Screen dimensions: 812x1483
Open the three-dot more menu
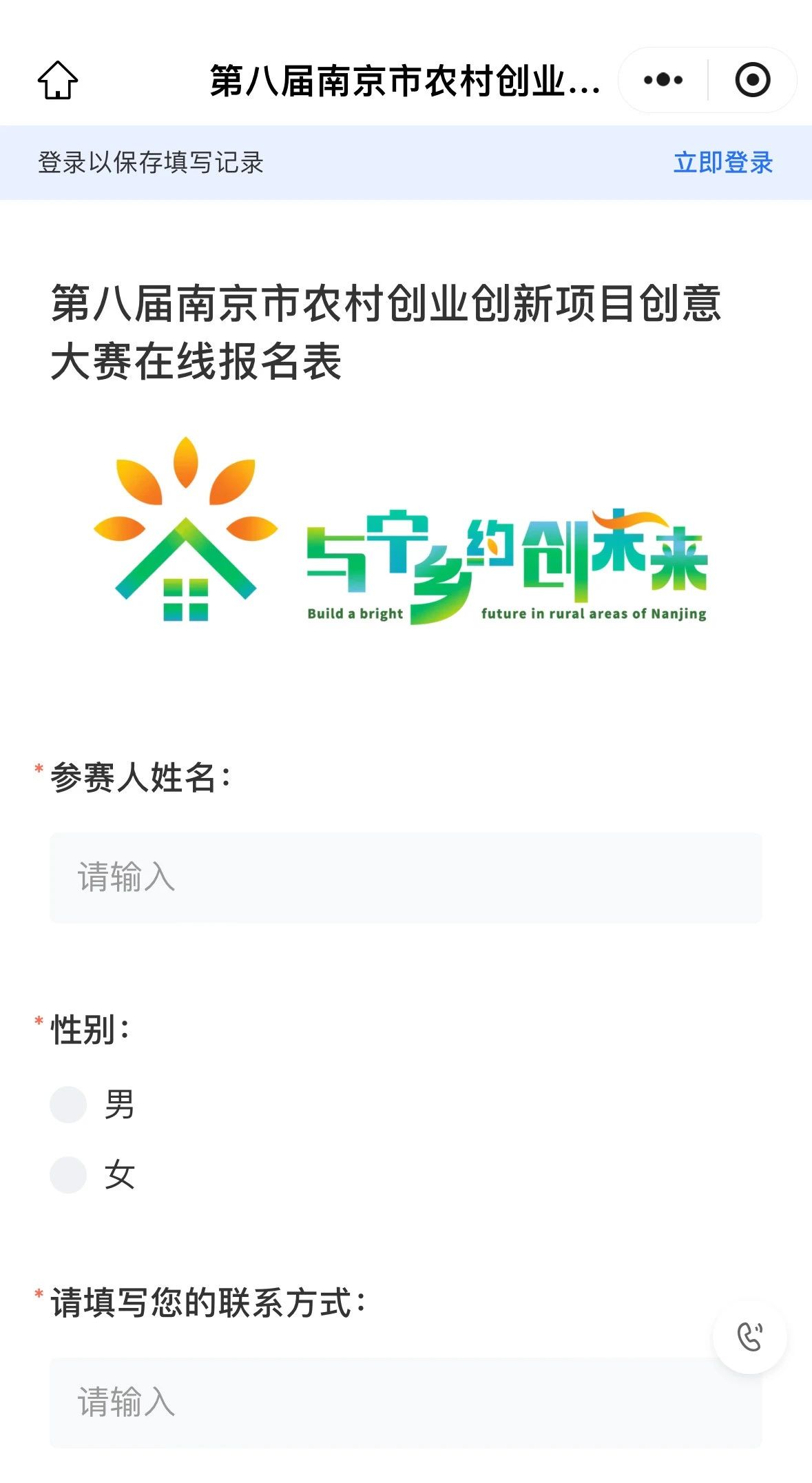(663, 80)
